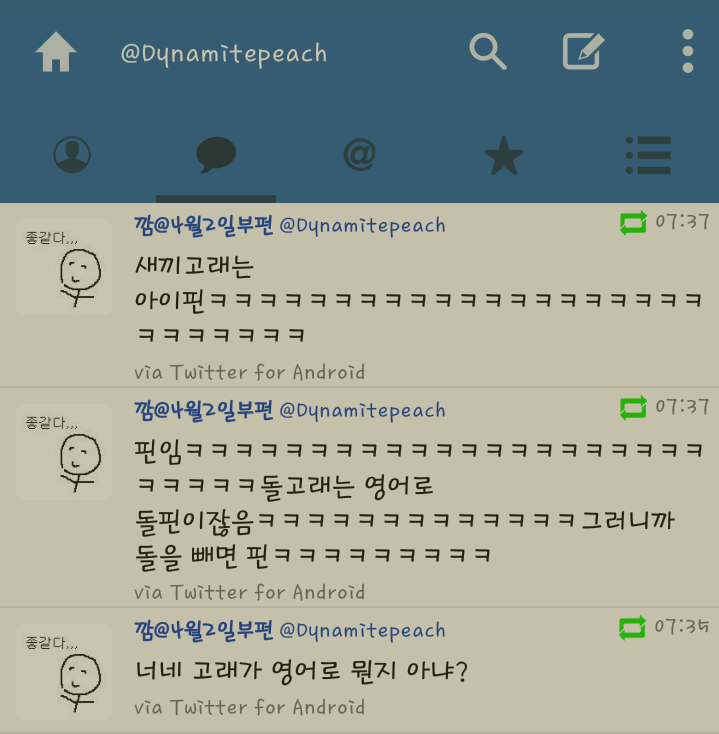Image resolution: width=719 pixels, height=734 pixels.
Task: Switch to the mentions @ tab
Action: 359,155
